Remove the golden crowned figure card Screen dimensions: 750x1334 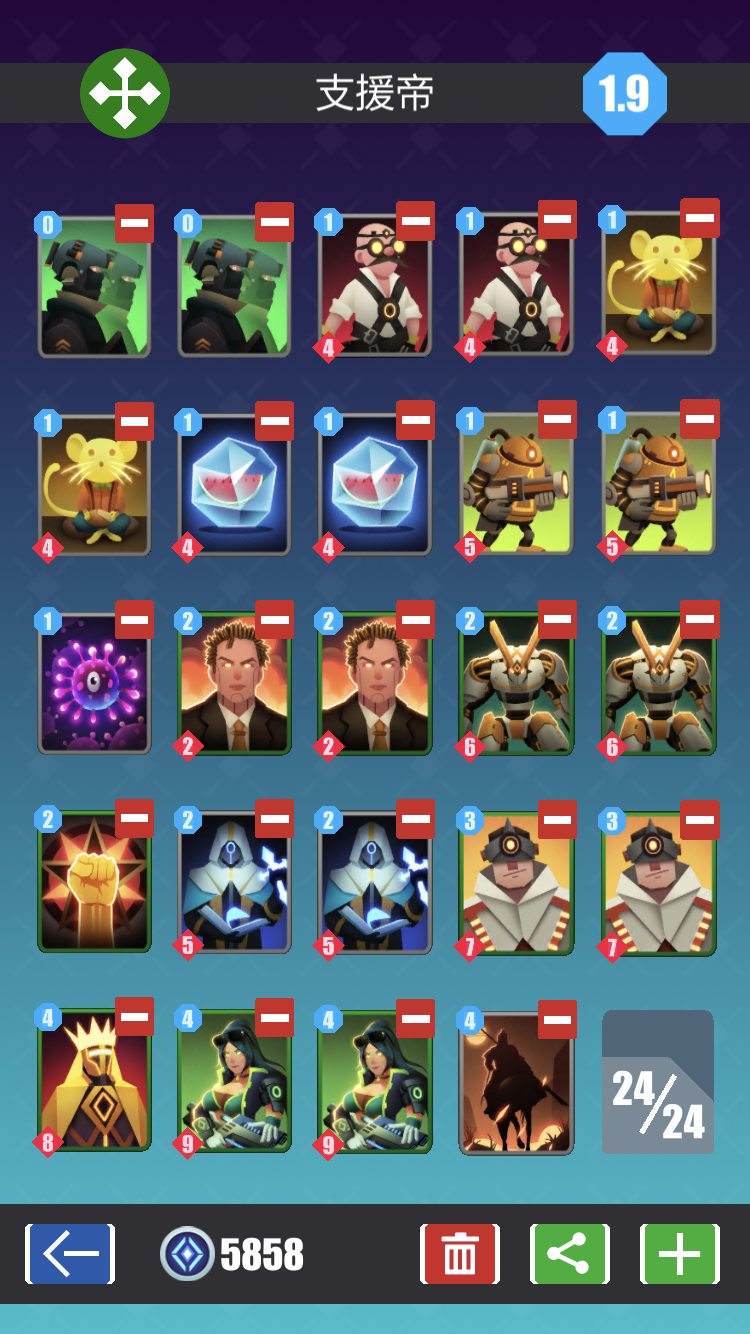[x=134, y=1017]
